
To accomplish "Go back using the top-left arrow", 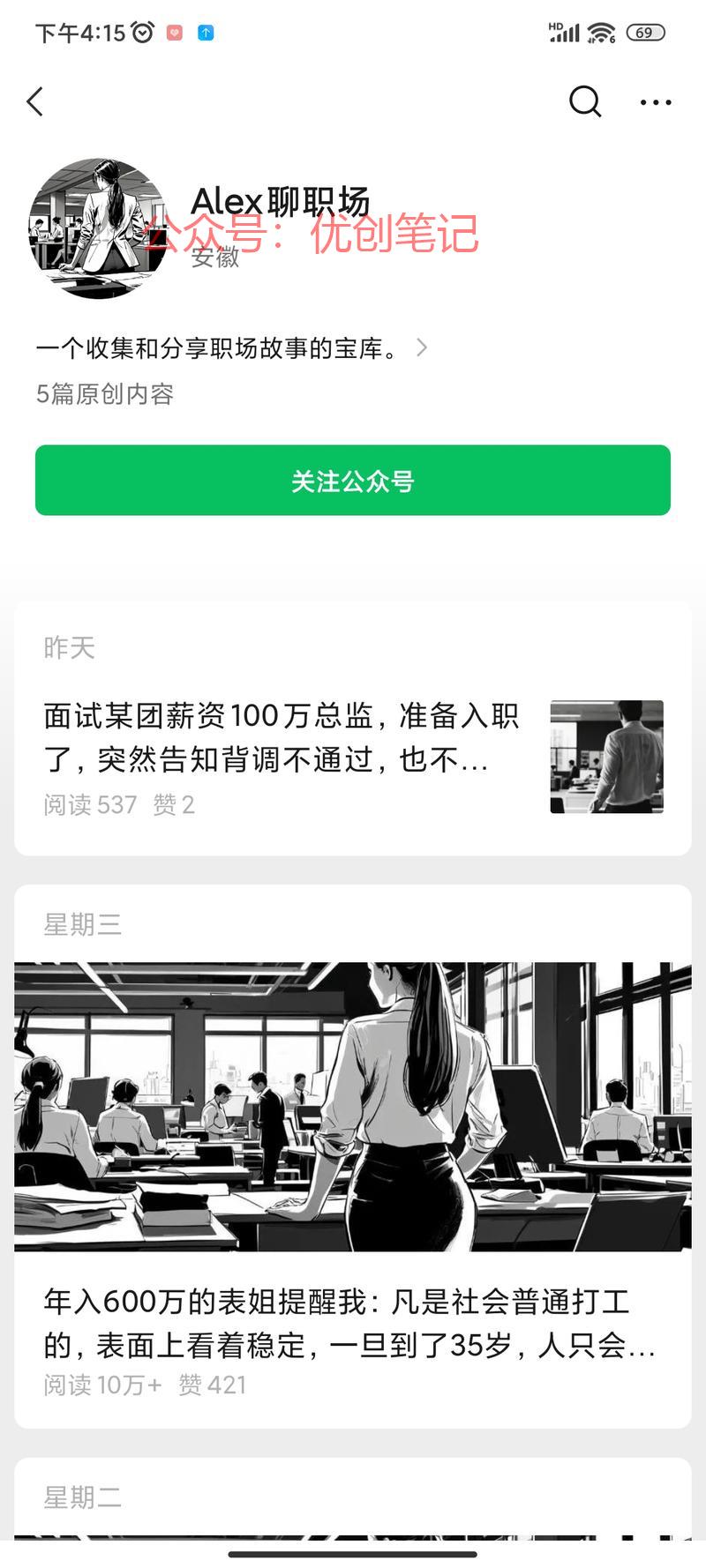I will (x=35, y=102).
